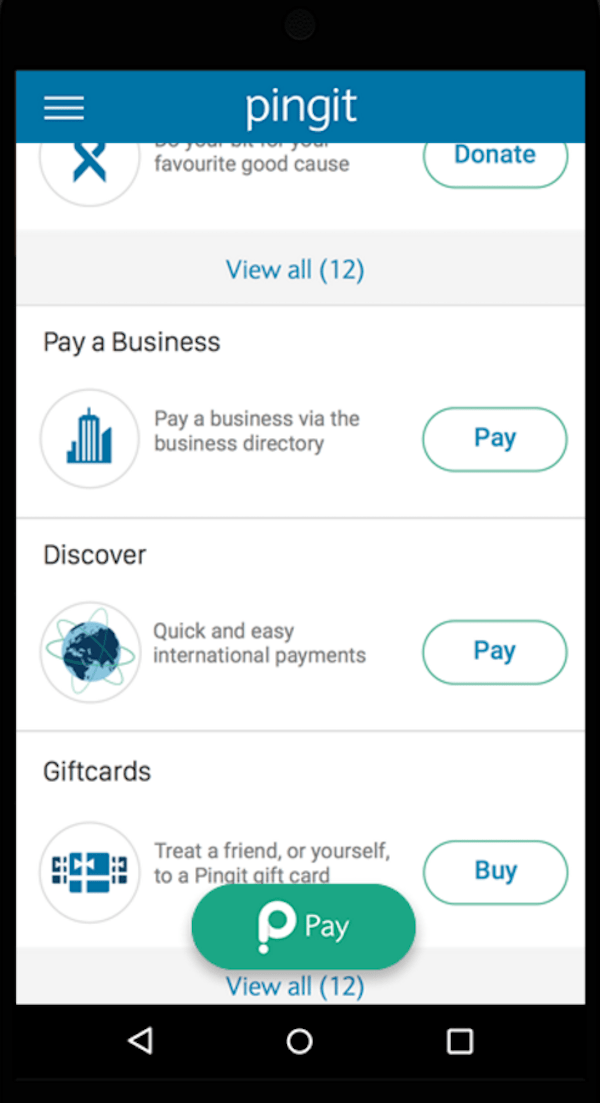Tap the Donate button
This screenshot has height=1103, width=600.
click(x=495, y=159)
